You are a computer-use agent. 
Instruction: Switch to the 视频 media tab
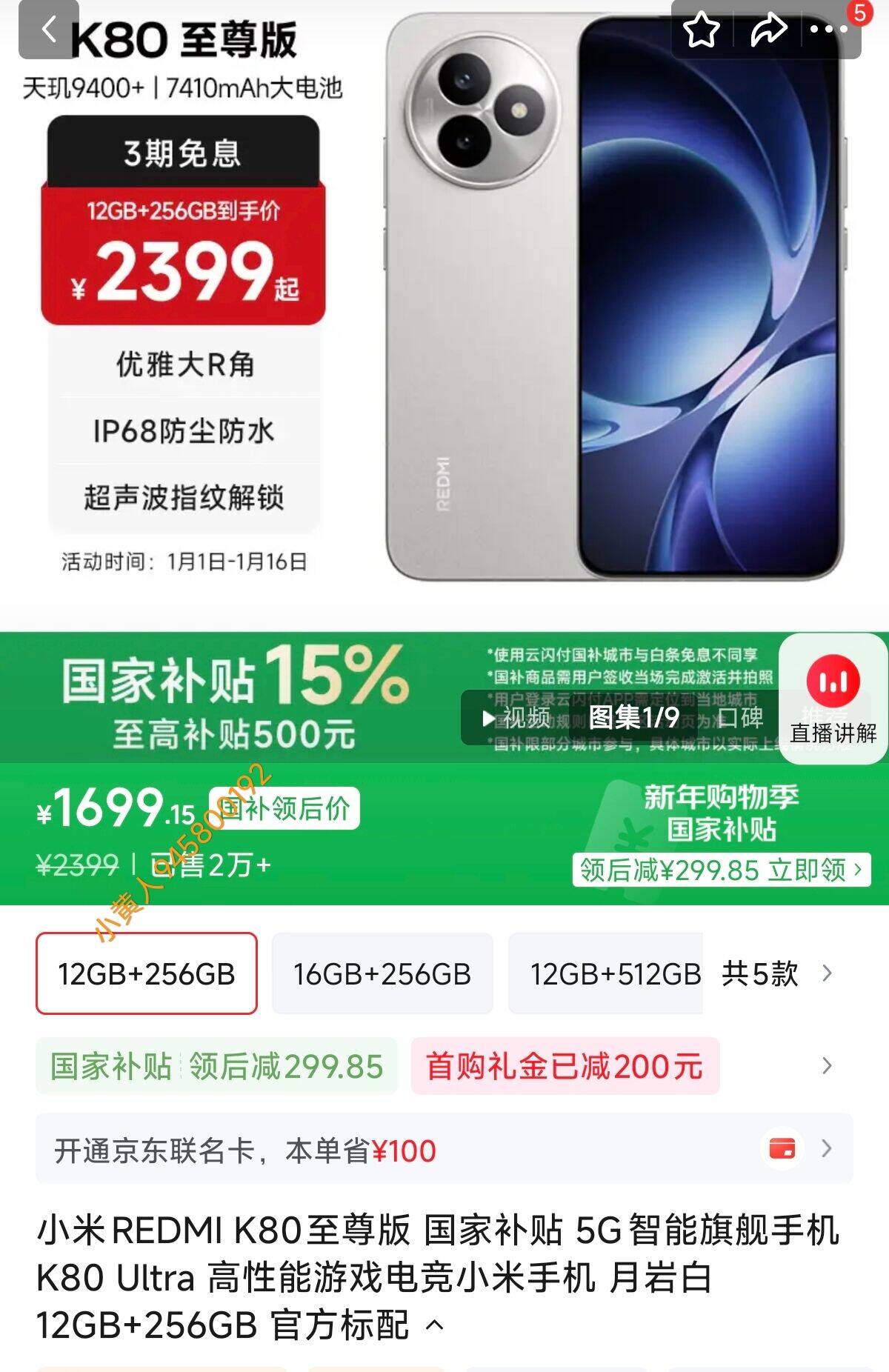516,717
